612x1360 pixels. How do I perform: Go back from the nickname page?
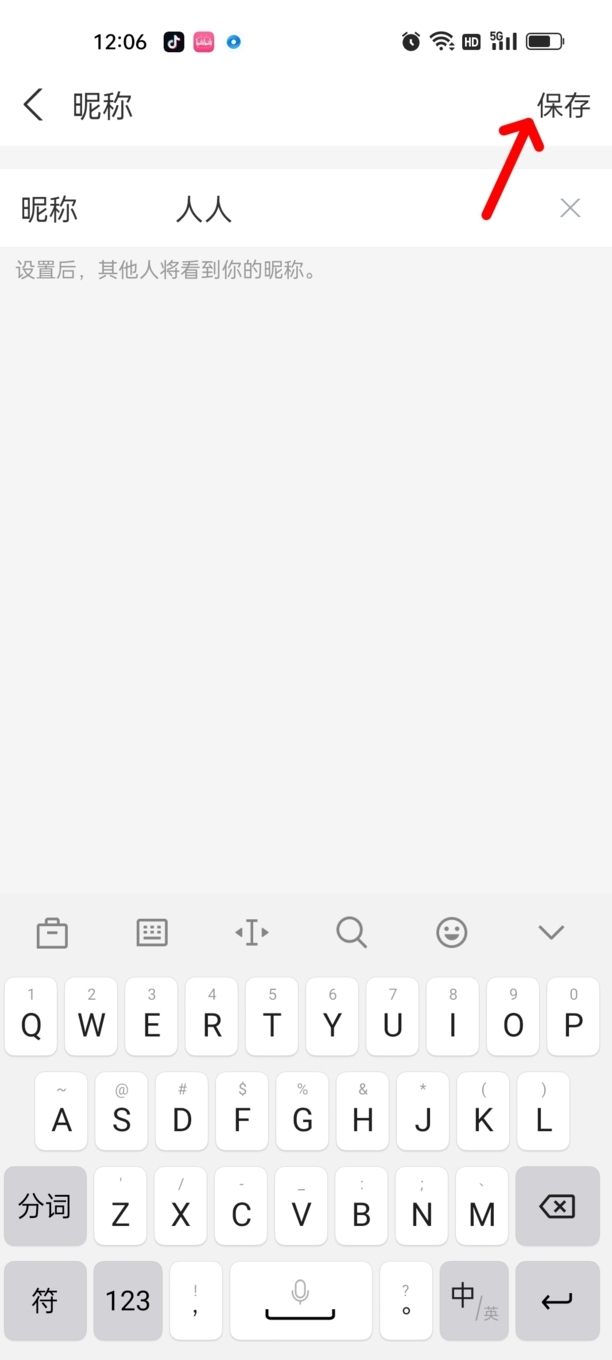click(x=33, y=105)
